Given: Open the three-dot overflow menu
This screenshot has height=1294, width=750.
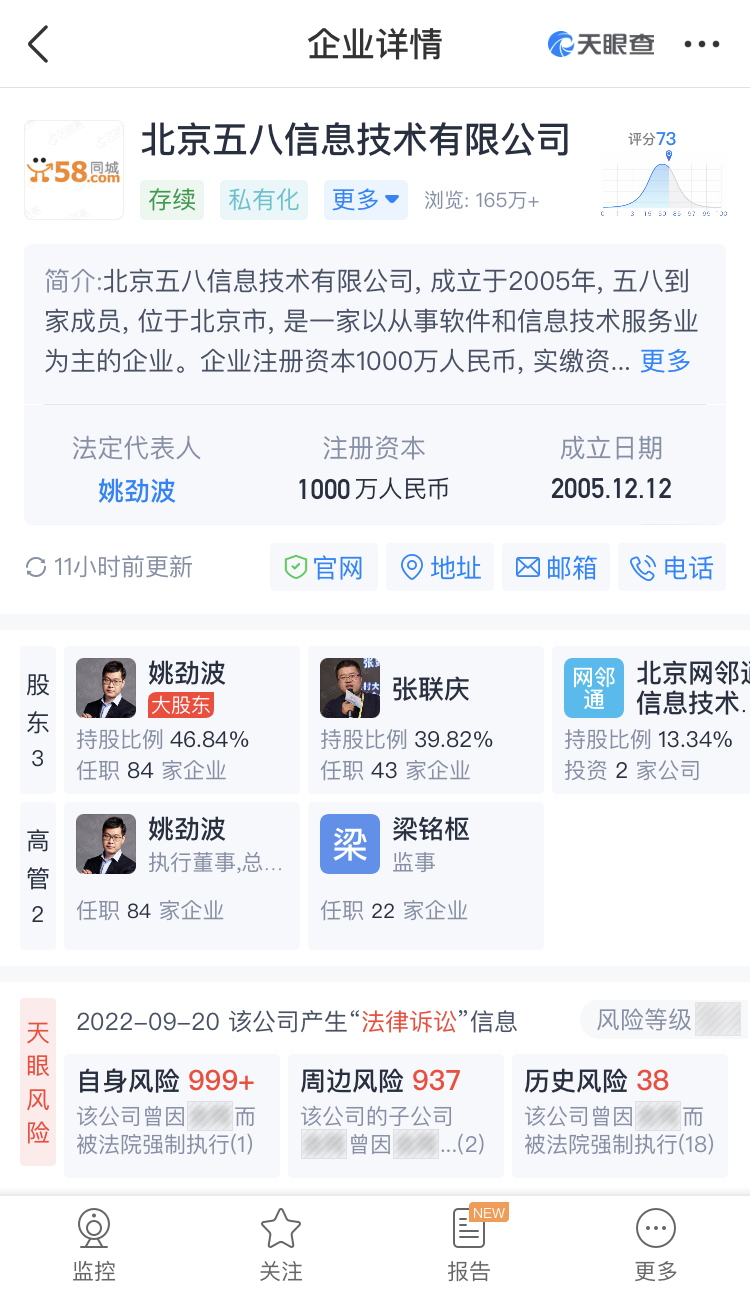Looking at the screenshot, I should pyautogui.click(x=702, y=44).
